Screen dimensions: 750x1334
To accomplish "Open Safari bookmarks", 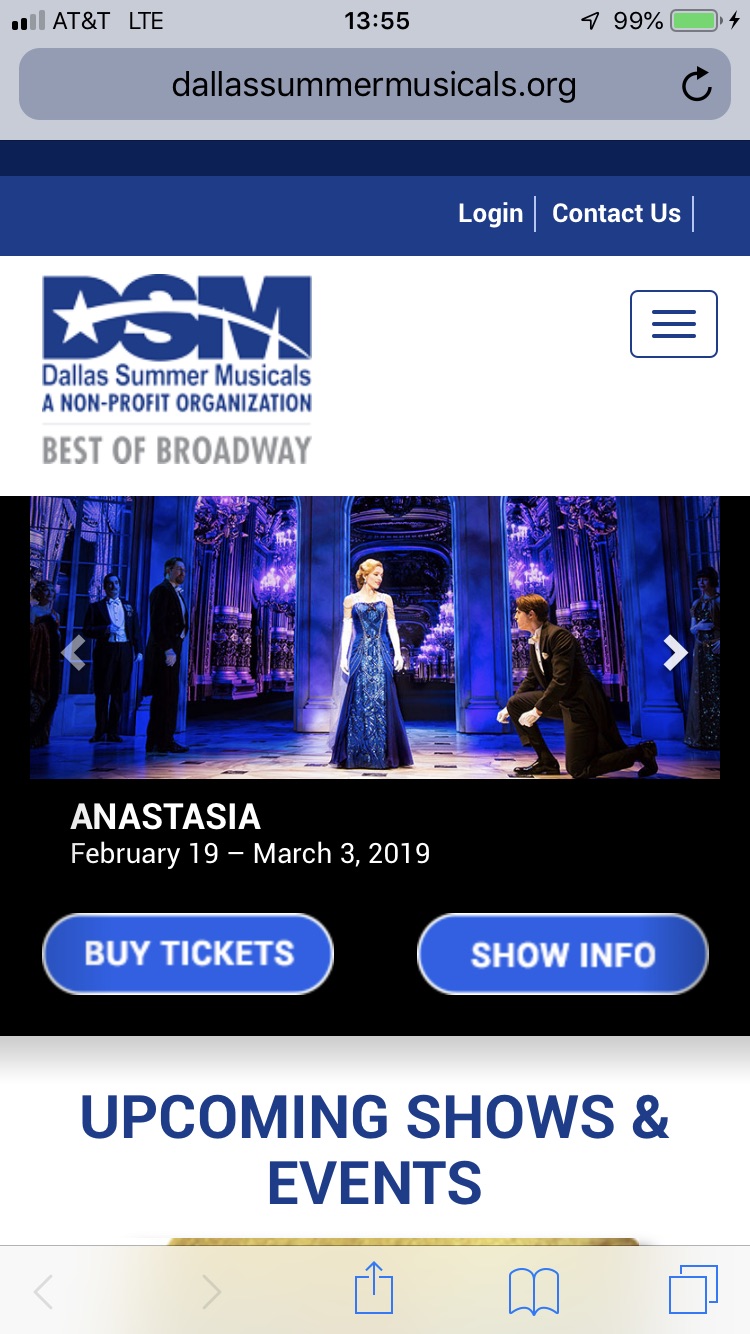I will tap(533, 1291).
